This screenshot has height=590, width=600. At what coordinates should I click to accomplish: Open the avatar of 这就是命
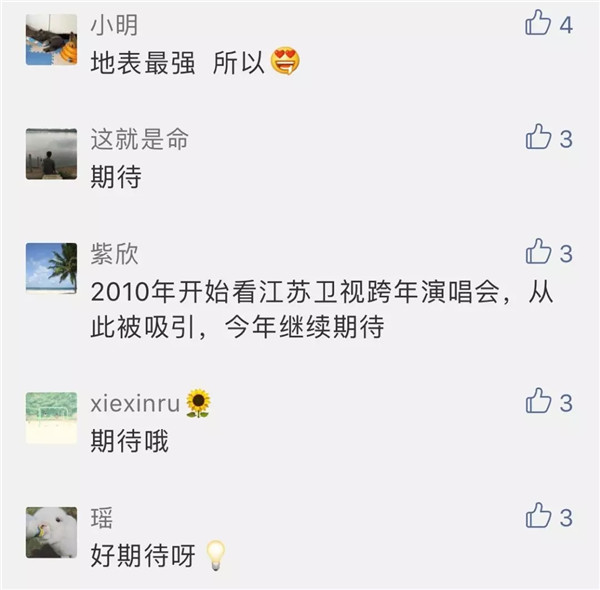51,154
